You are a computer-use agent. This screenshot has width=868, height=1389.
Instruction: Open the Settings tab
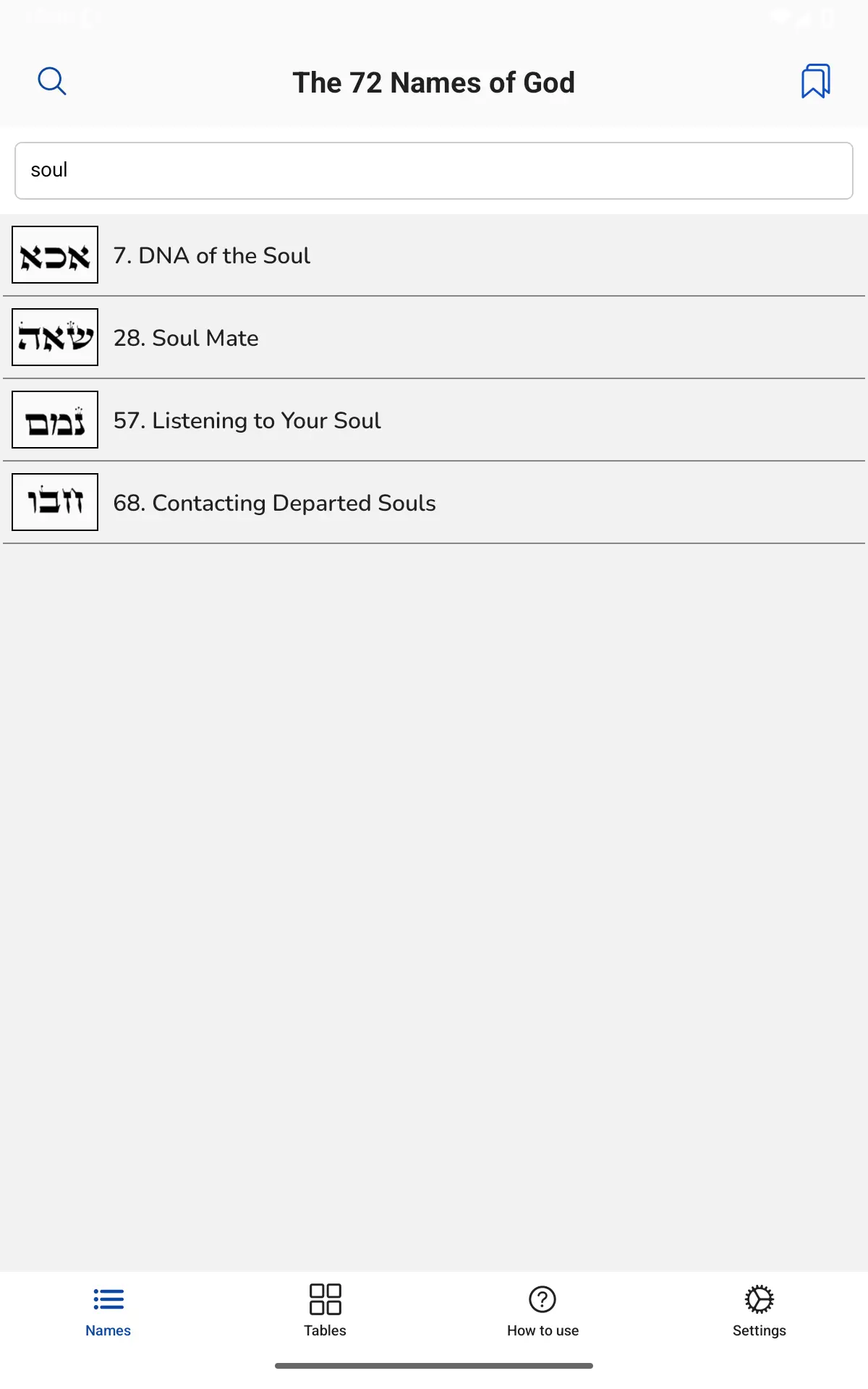click(x=759, y=1311)
